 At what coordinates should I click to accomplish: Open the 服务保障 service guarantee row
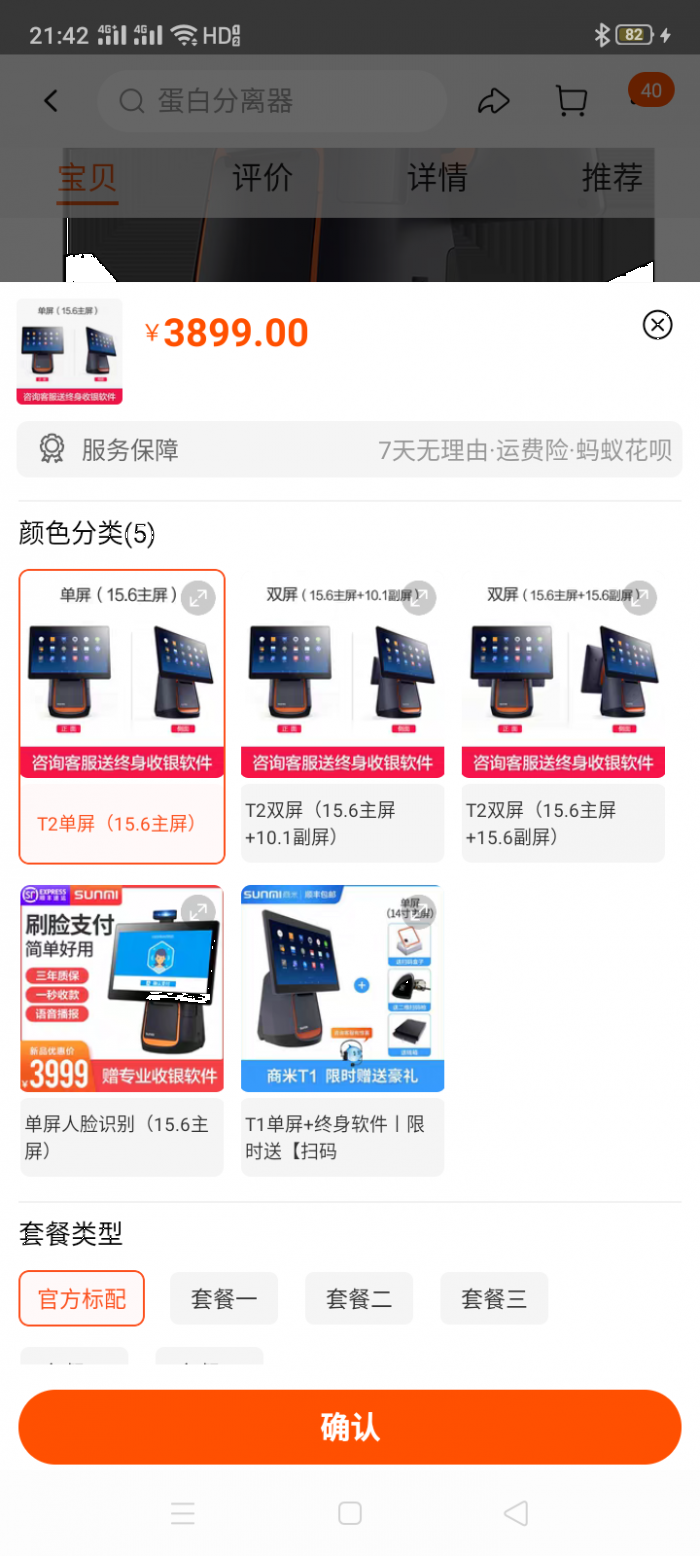pos(350,450)
